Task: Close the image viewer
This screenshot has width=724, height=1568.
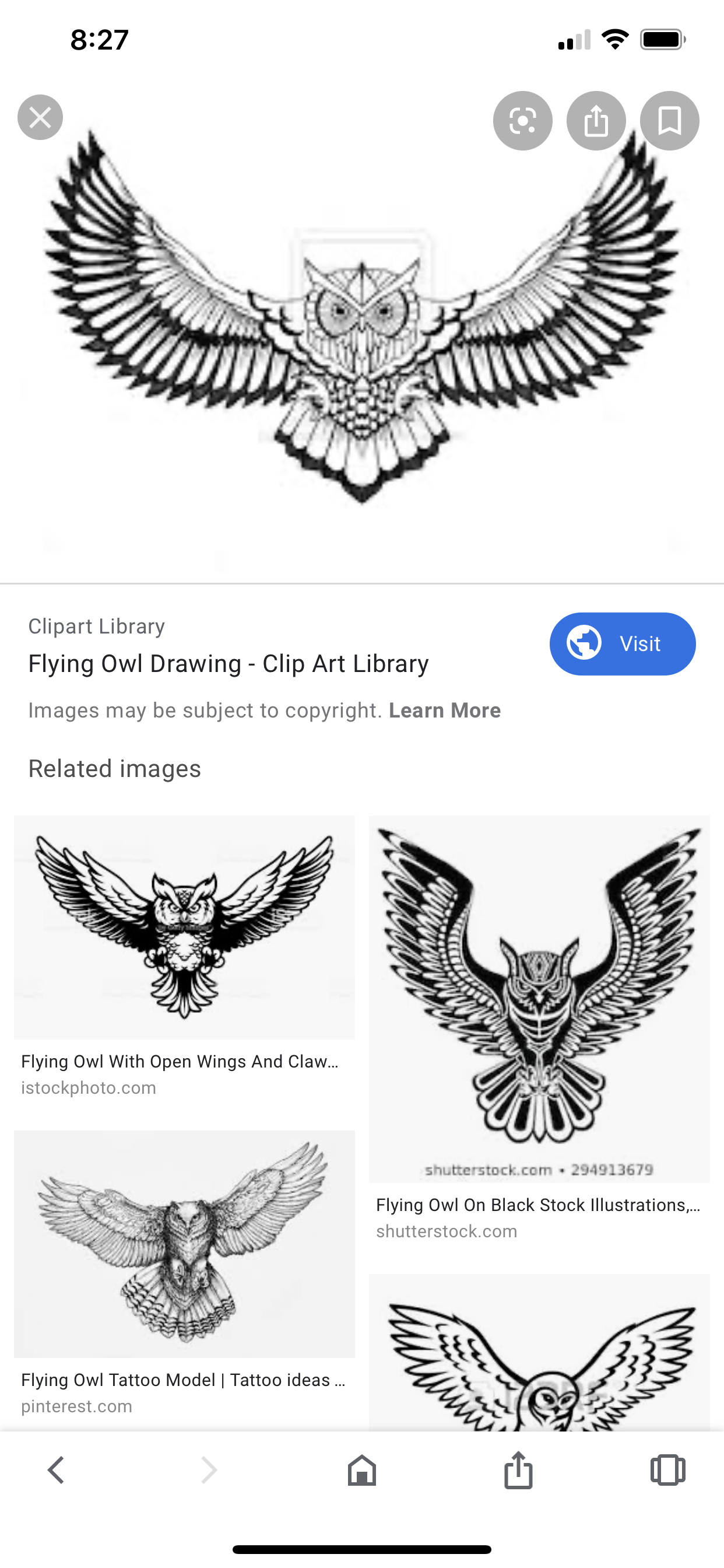Action: tap(40, 117)
